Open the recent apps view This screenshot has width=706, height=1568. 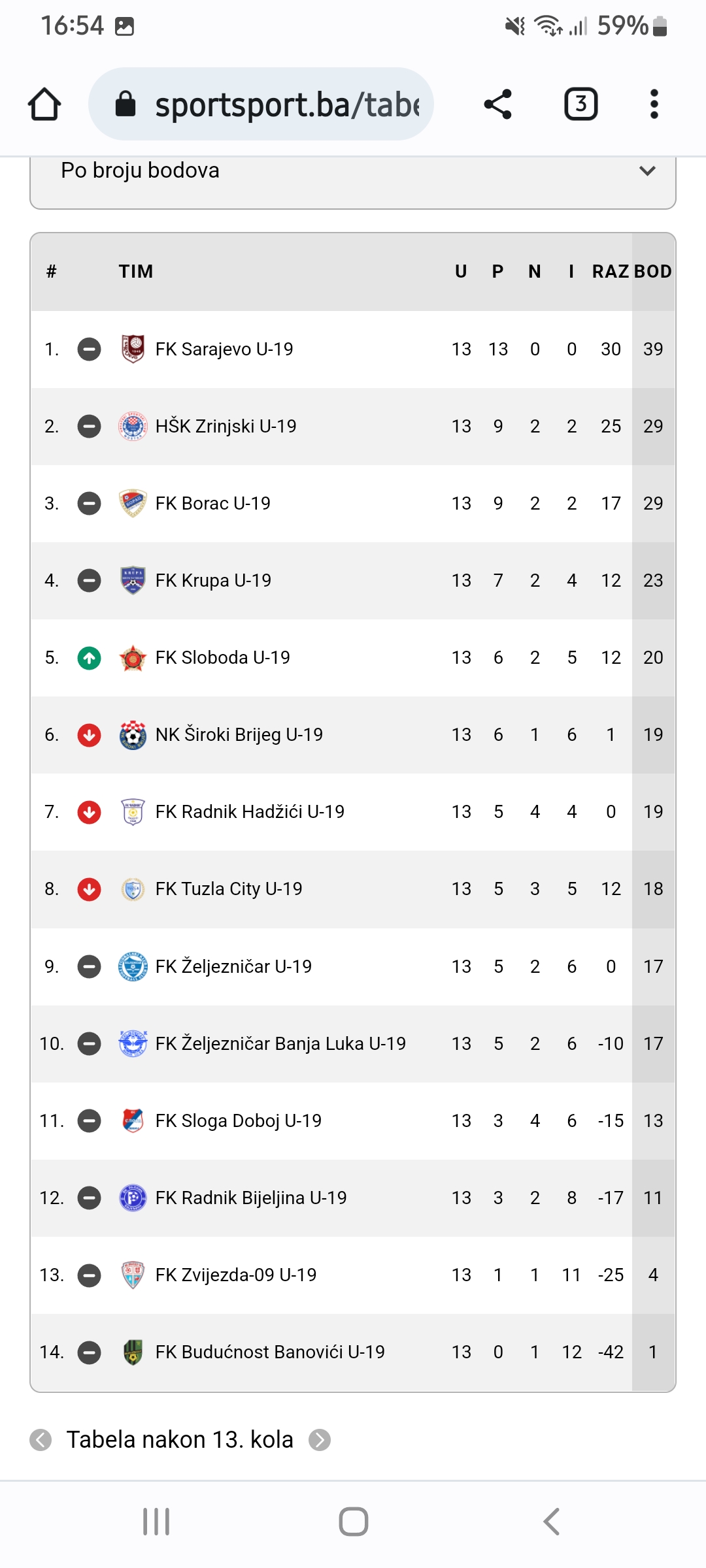[x=156, y=1522]
